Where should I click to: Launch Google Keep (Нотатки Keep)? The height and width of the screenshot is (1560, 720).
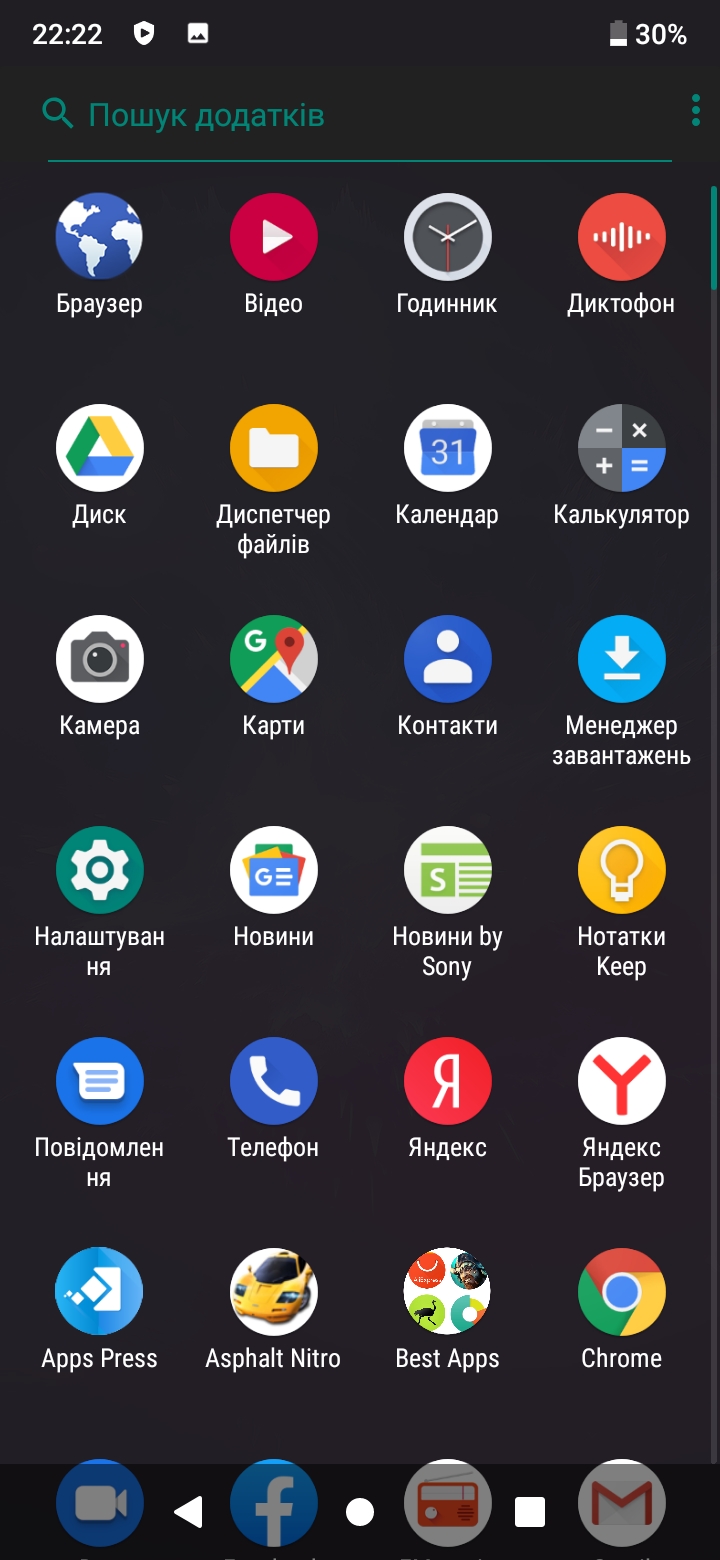point(621,869)
